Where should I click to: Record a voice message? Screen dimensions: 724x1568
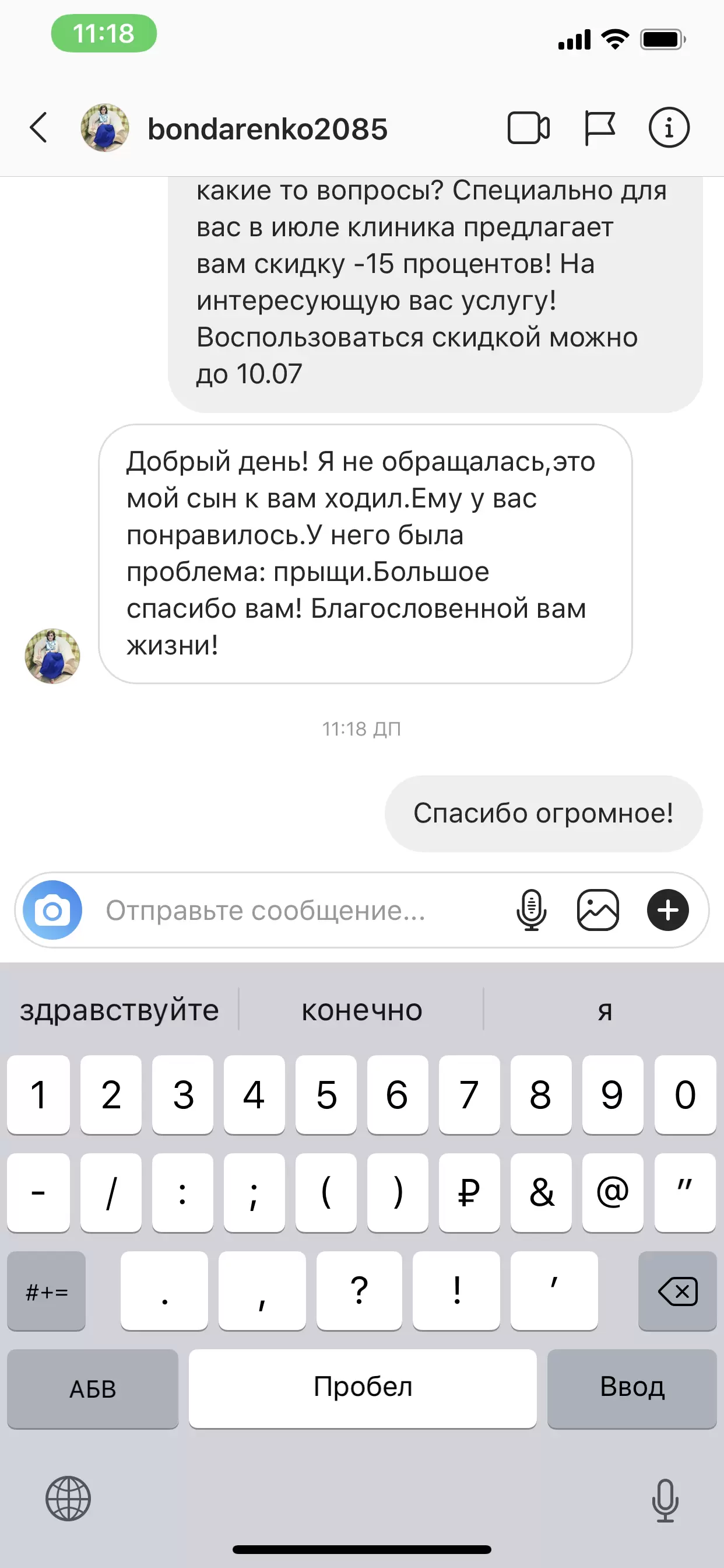(531, 910)
